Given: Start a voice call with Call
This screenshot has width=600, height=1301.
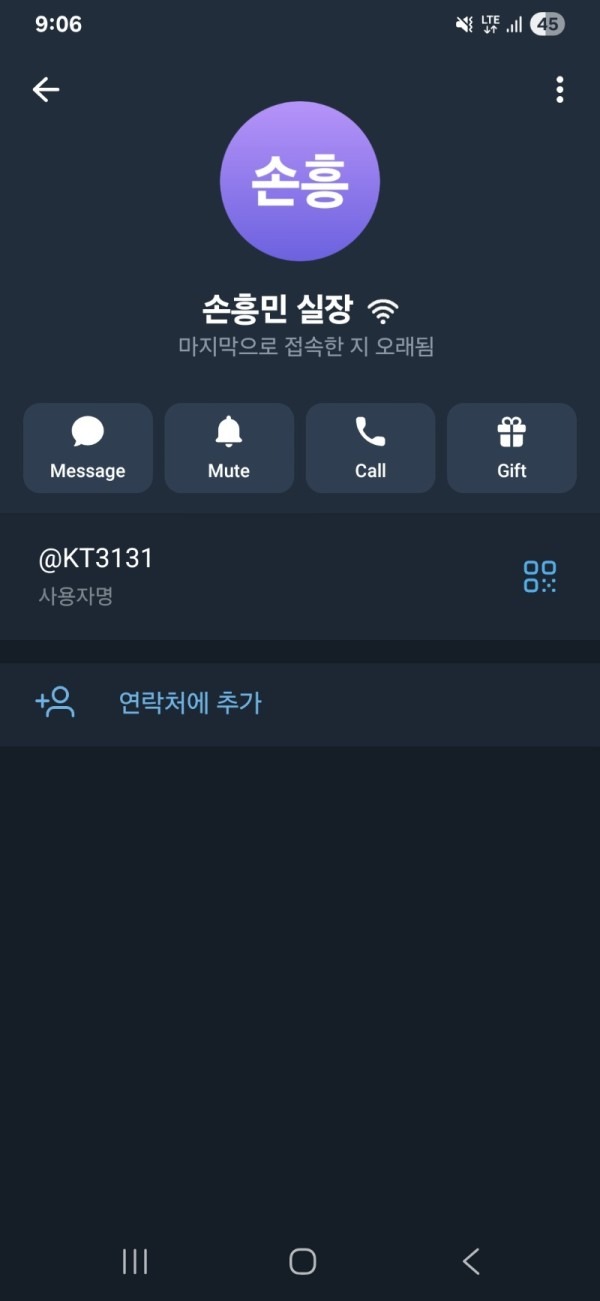Looking at the screenshot, I should point(370,448).
